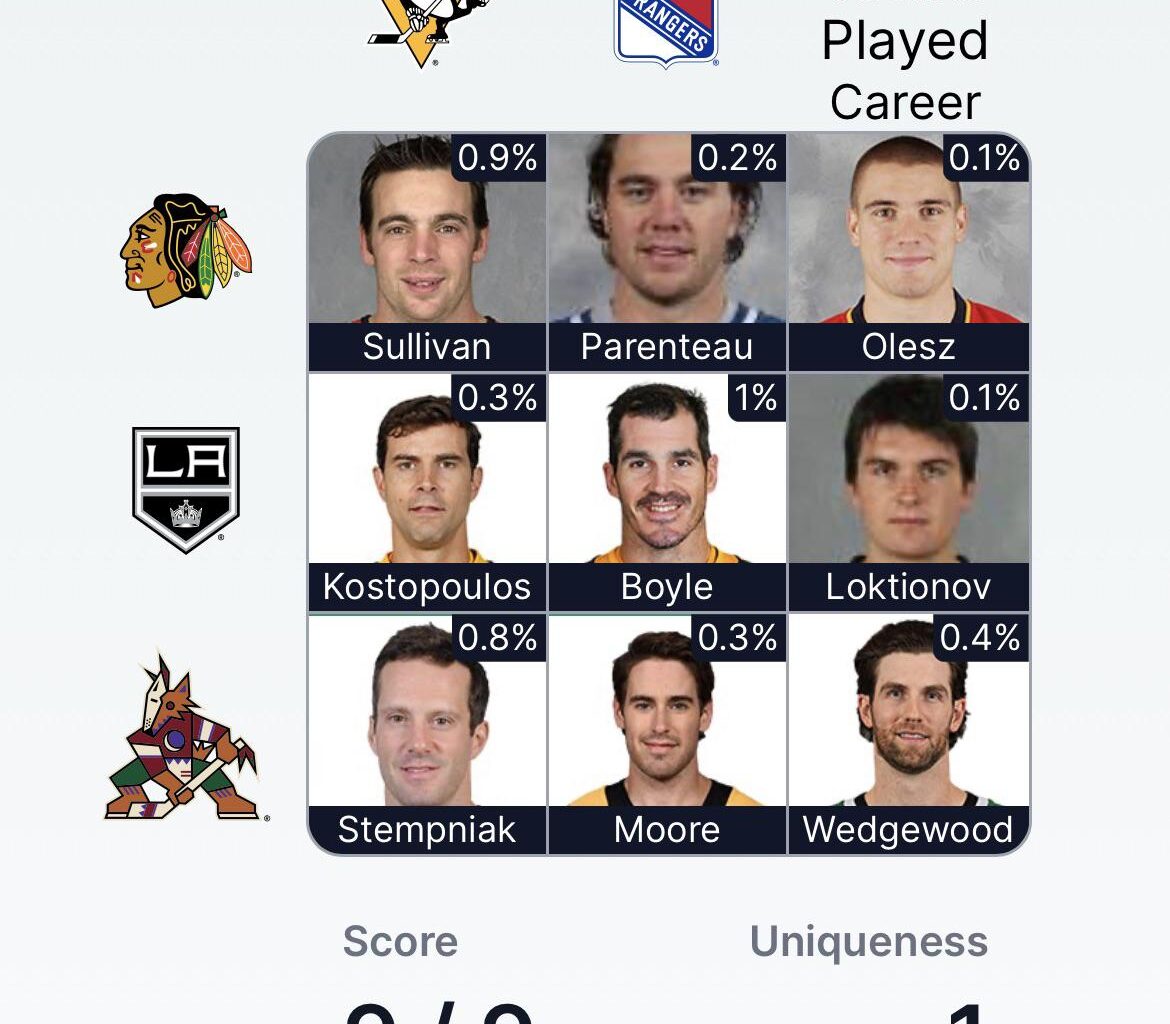View the Loktionov cell
This screenshot has width=1170, height=1024.
908,492
